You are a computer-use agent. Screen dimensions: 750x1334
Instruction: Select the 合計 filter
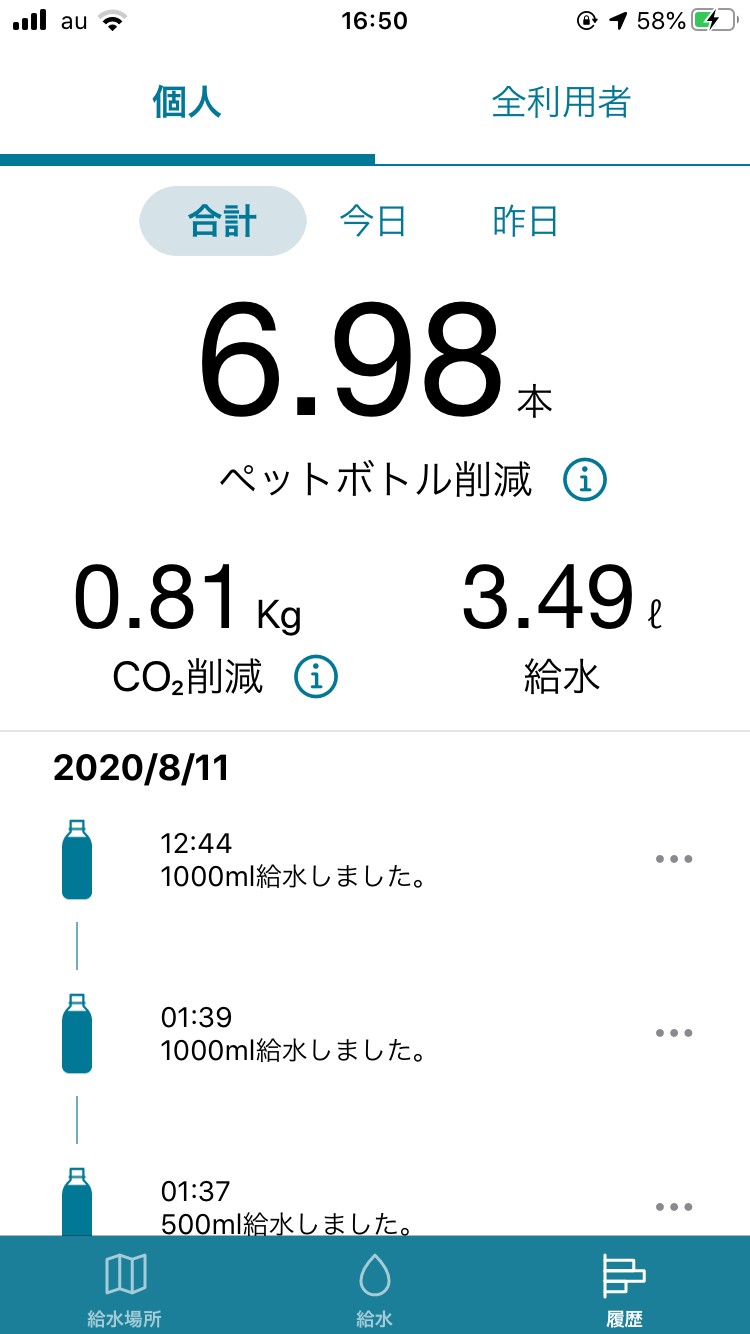point(222,221)
